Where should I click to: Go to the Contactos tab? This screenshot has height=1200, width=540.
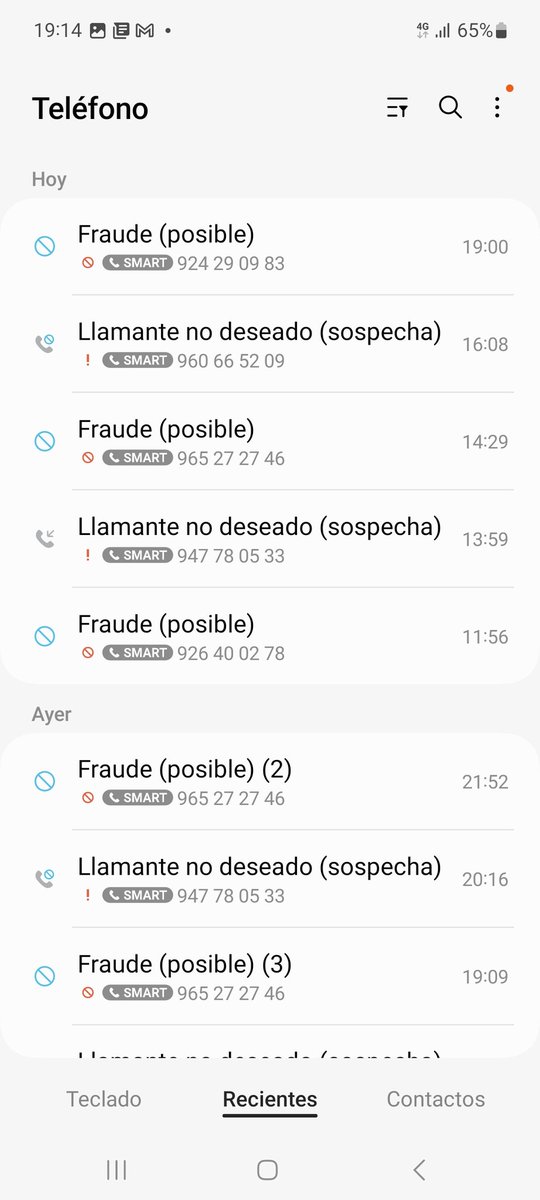[436, 1099]
